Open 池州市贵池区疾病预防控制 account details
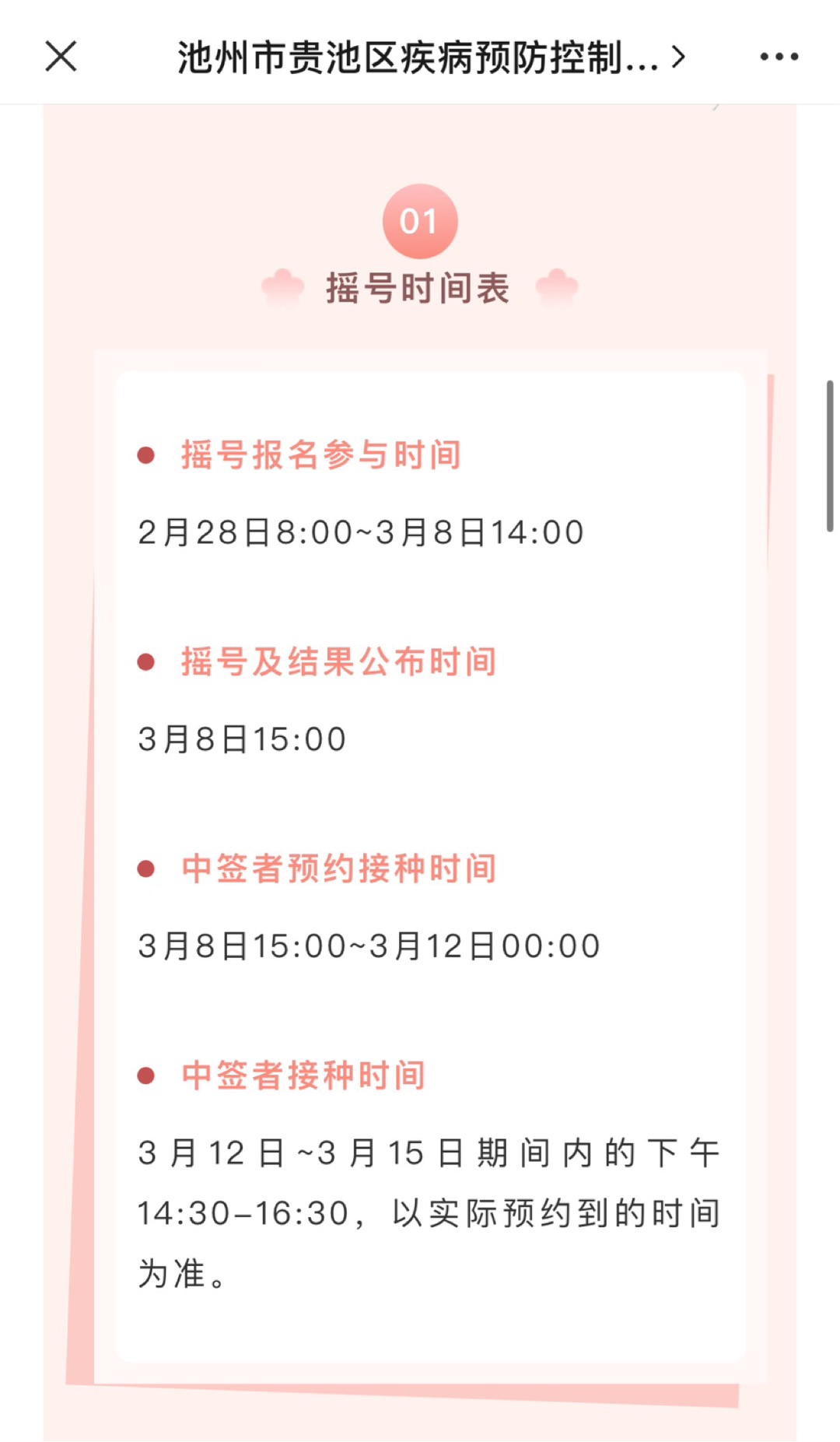The width and height of the screenshot is (840, 1442). (430, 57)
